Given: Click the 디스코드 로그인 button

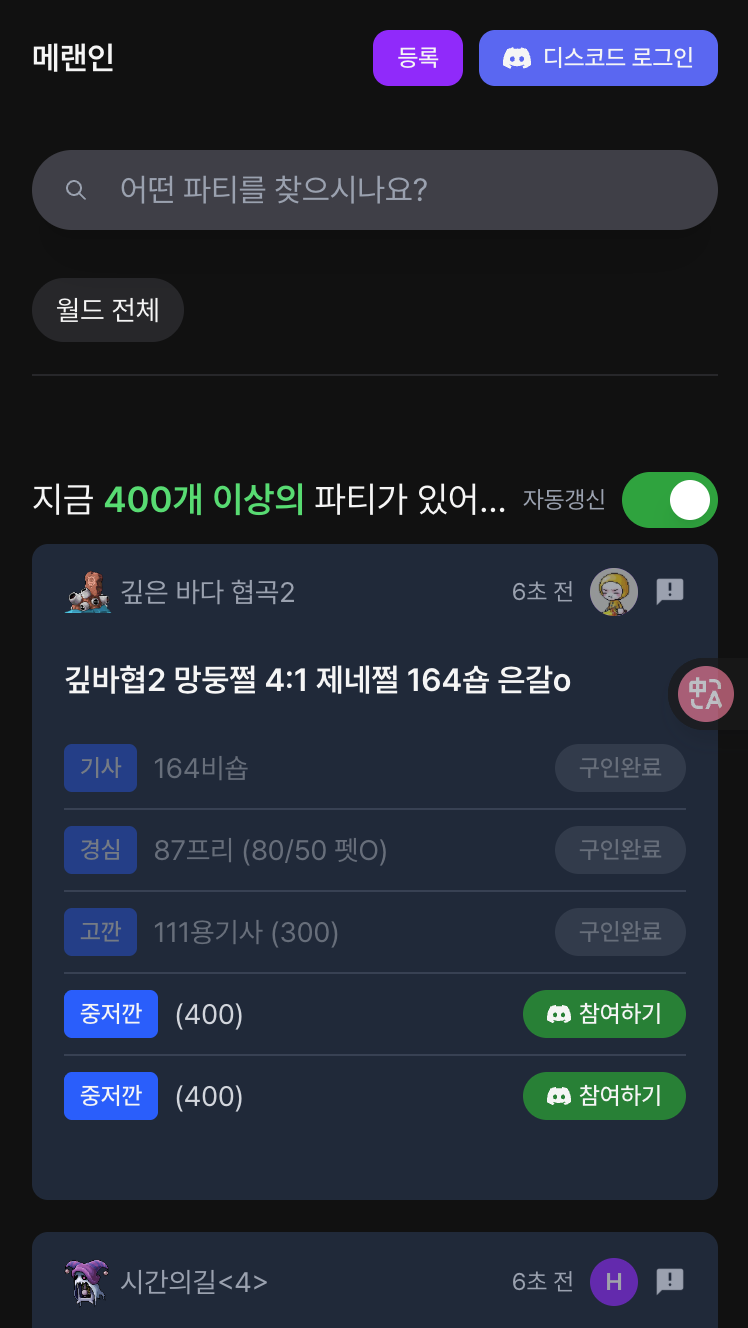Looking at the screenshot, I should click(x=598, y=58).
